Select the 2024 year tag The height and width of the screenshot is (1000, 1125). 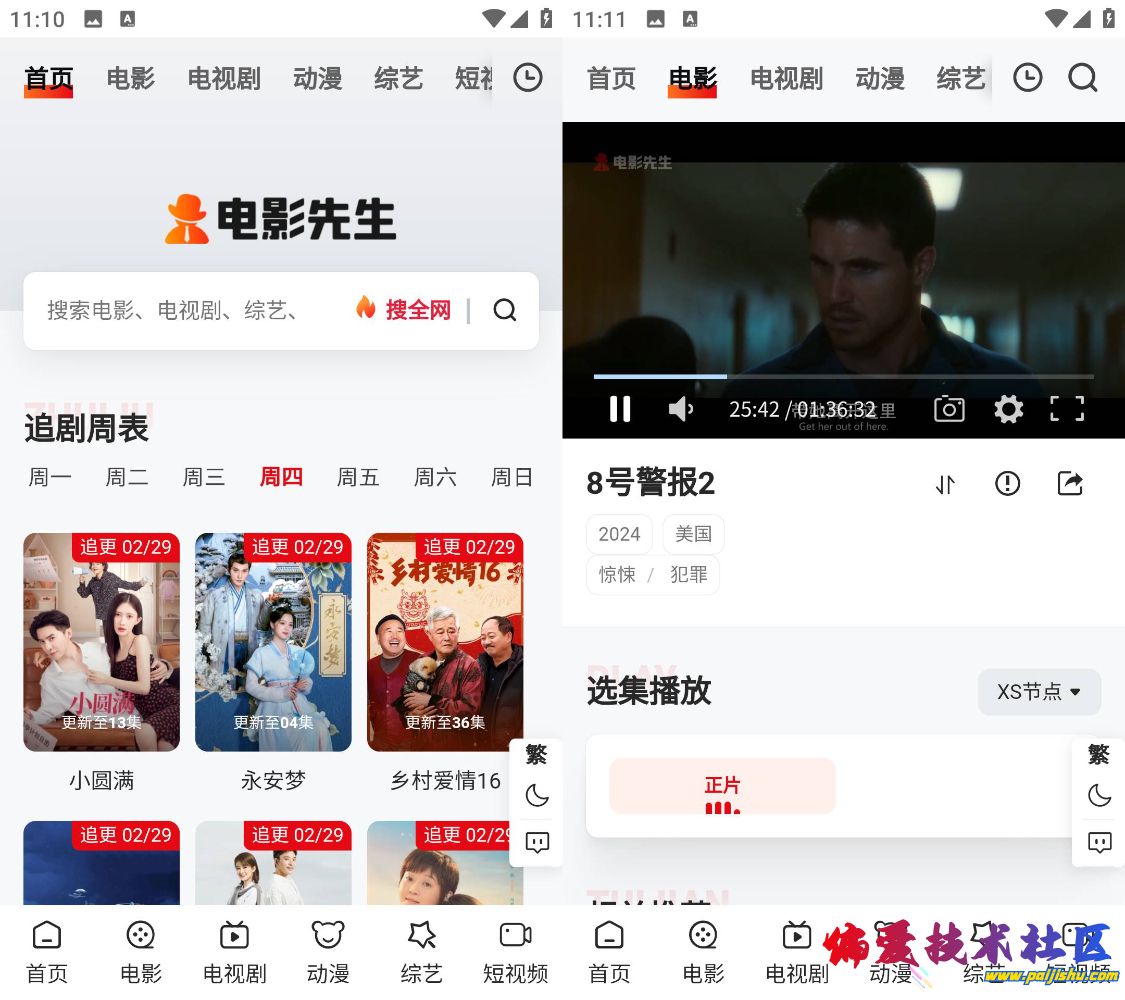click(x=619, y=534)
